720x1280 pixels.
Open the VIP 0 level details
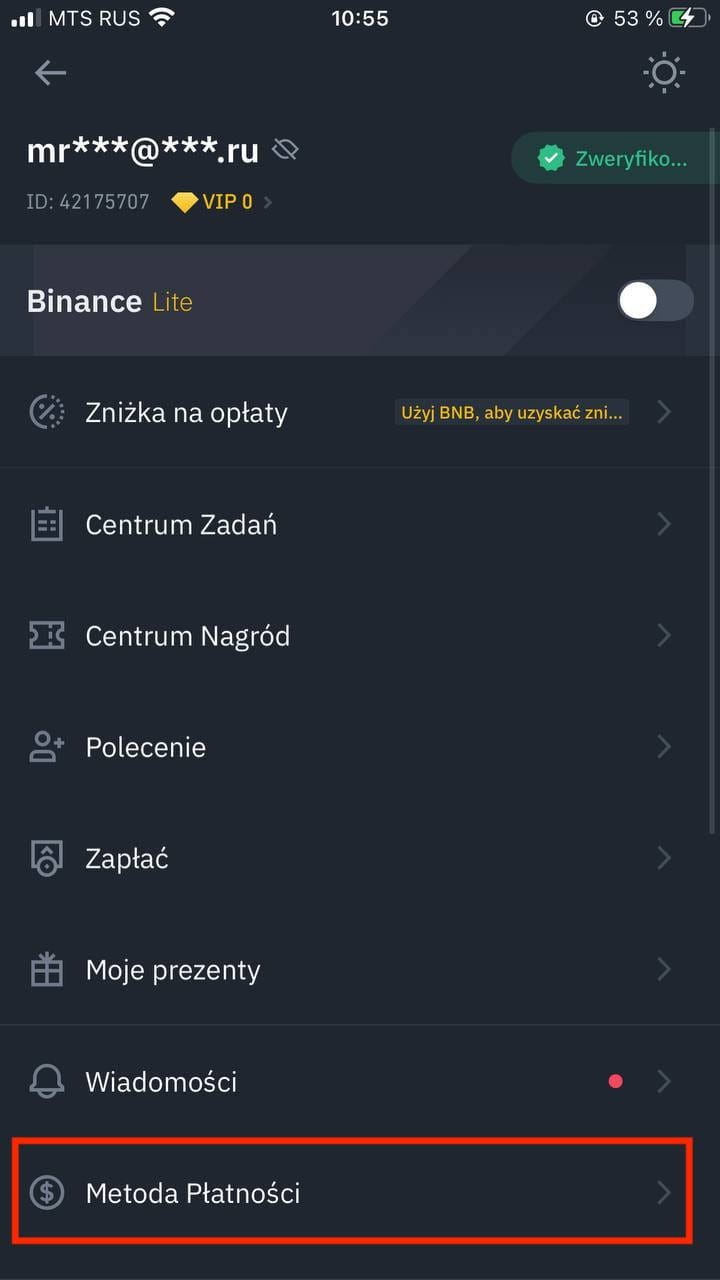point(222,202)
